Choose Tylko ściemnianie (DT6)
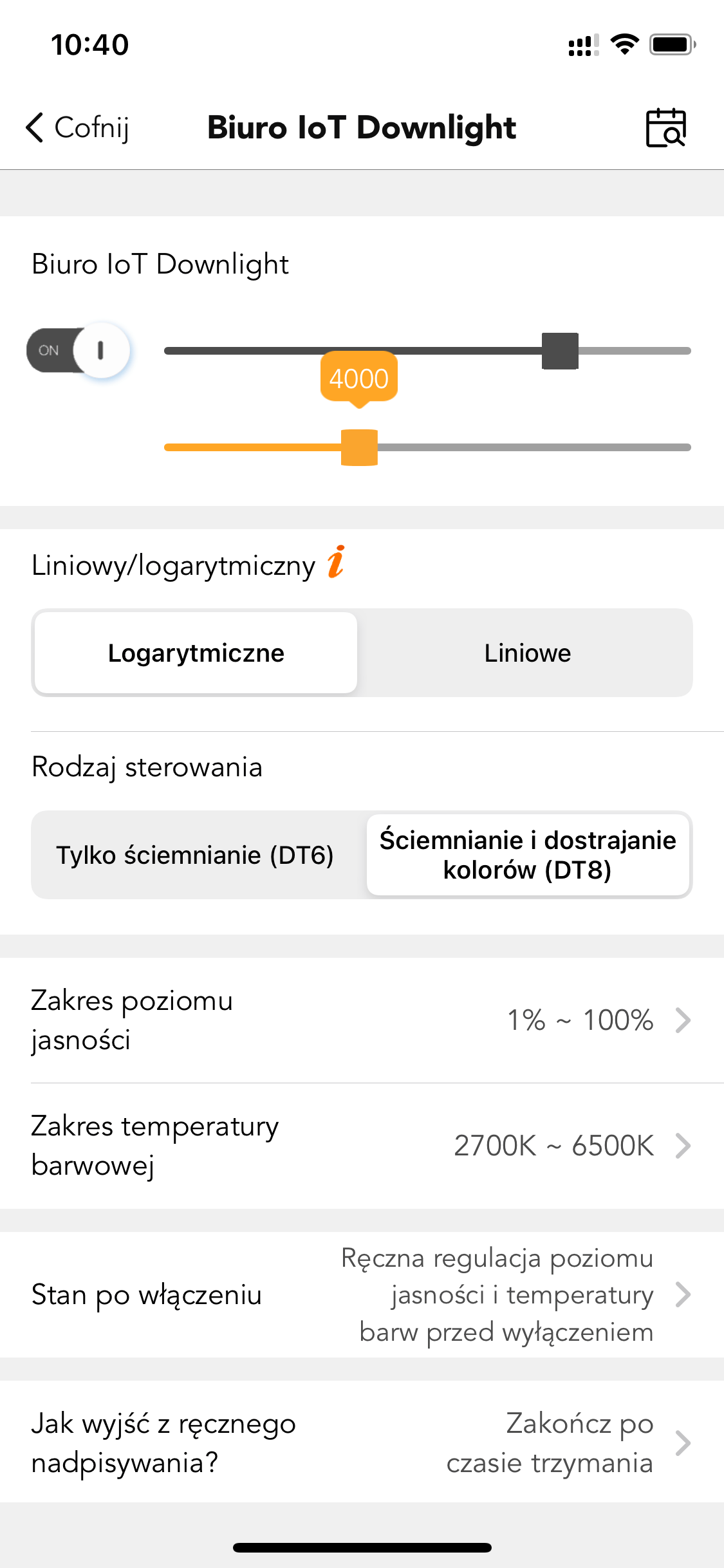 coord(196,855)
